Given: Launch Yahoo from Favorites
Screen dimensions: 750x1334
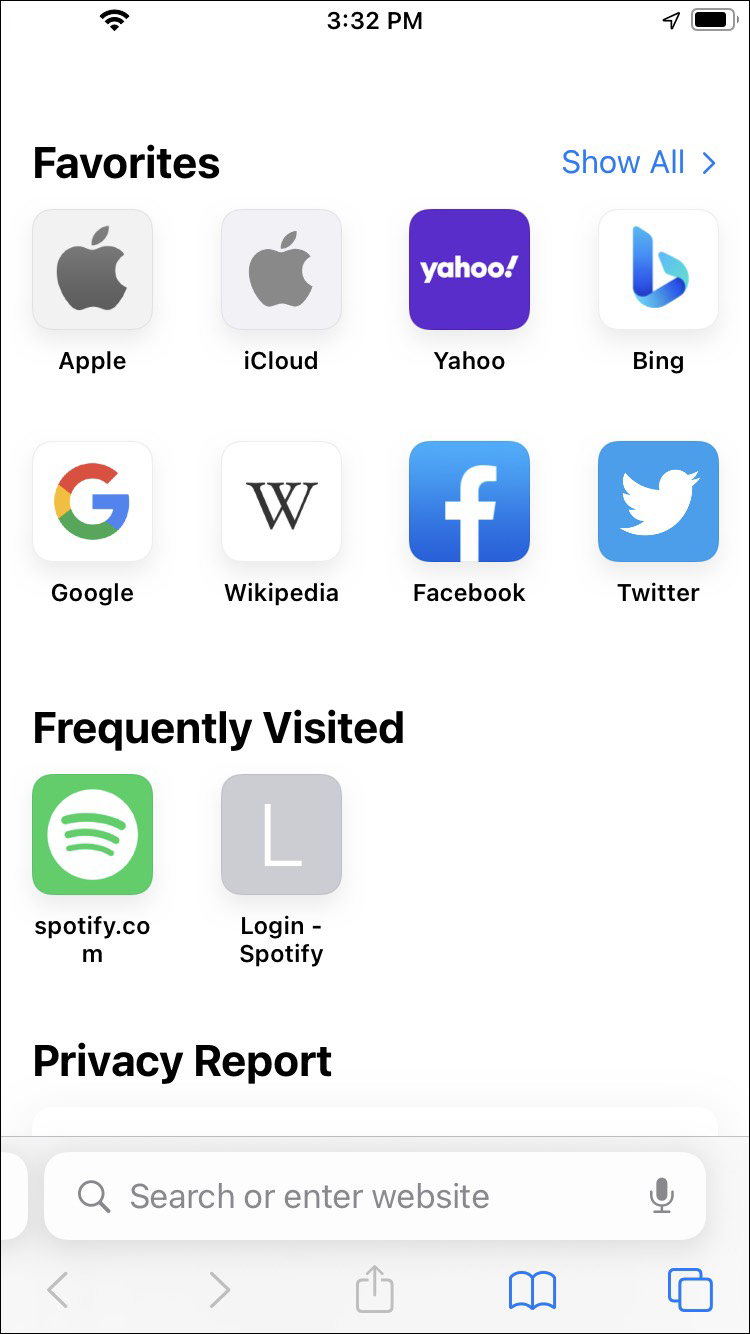Looking at the screenshot, I should 469,269.
